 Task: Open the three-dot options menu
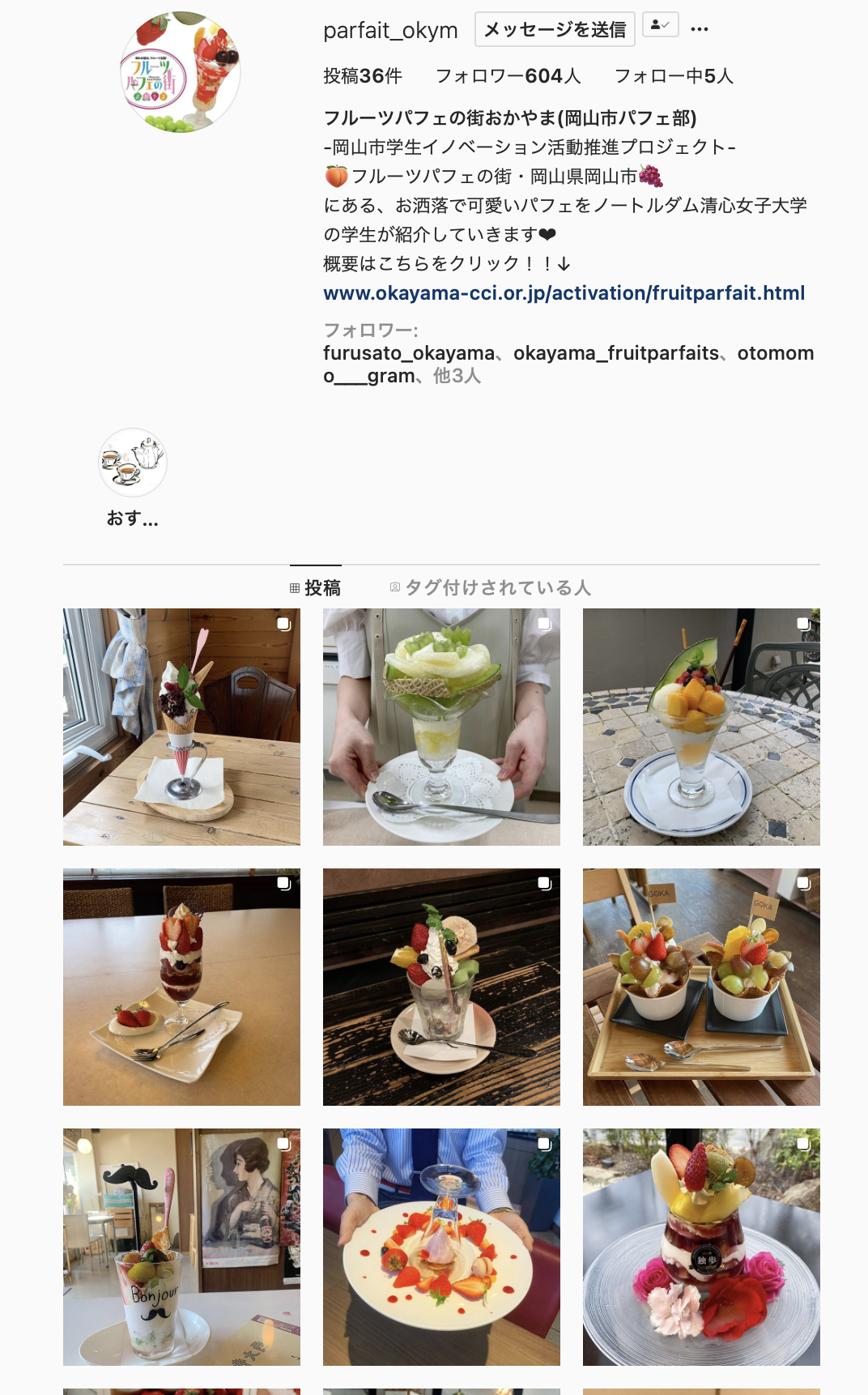click(x=700, y=29)
